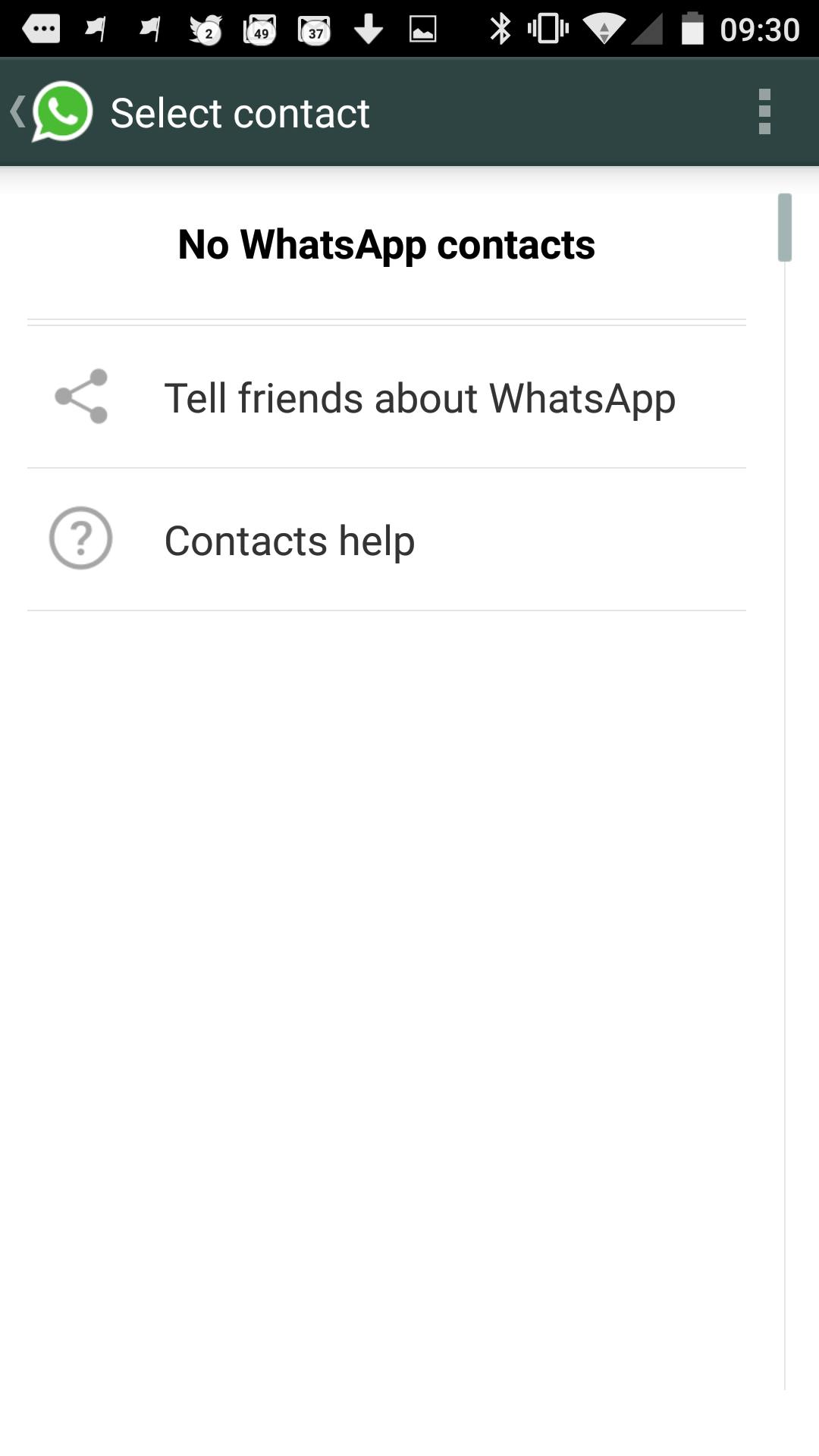Viewport: 819px width, 1456px height.
Task: Open the overflow menu
Action: click(764, 112)
